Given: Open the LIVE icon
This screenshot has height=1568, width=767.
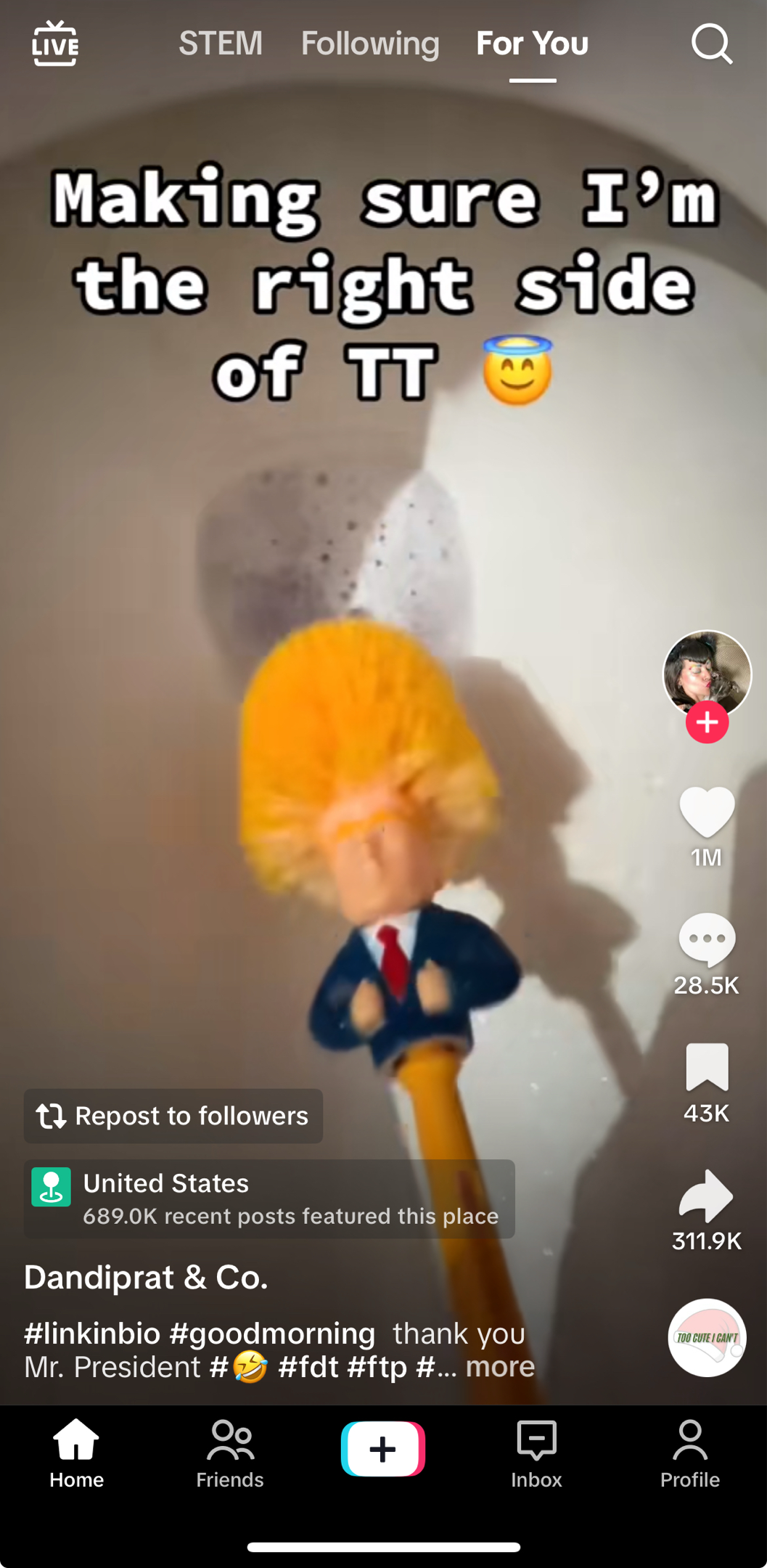Looking at the screenshot, I should 55,44.
